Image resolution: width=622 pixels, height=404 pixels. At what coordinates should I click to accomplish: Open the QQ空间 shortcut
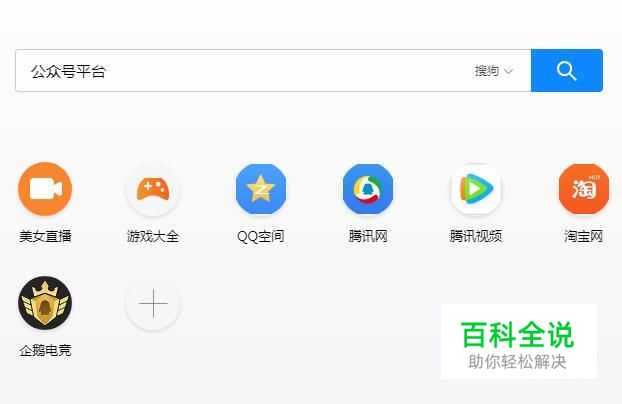261,189
